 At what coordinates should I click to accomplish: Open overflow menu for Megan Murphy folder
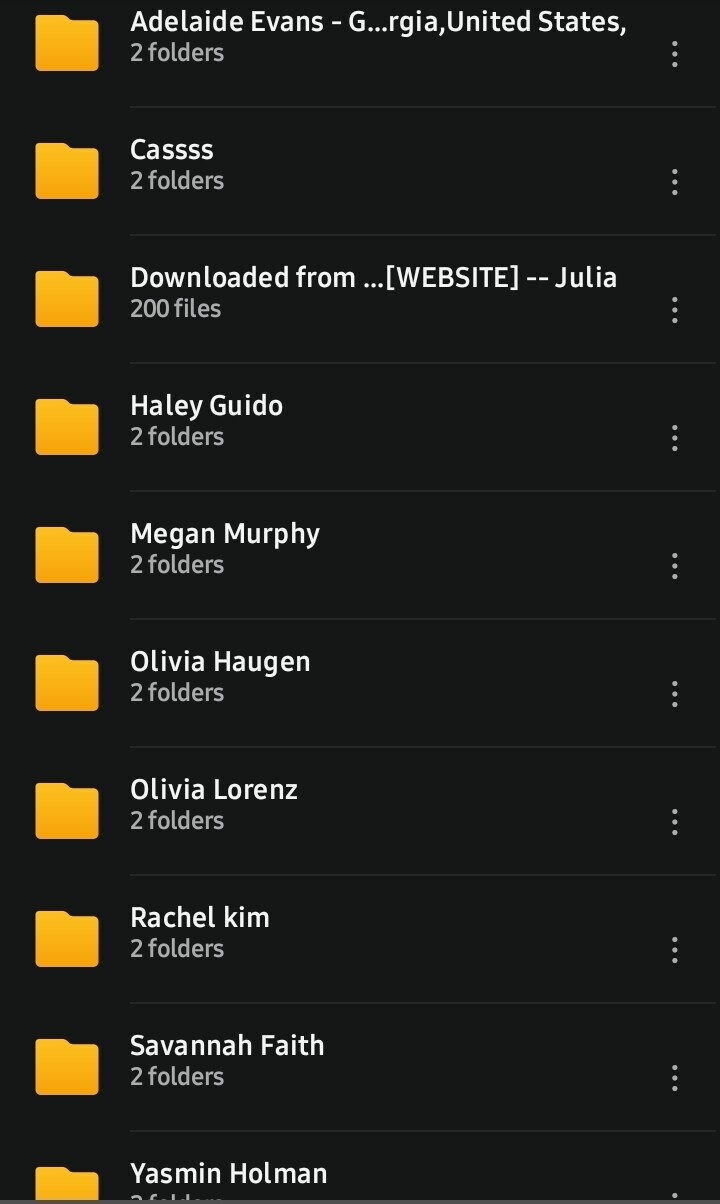point(675,566)
